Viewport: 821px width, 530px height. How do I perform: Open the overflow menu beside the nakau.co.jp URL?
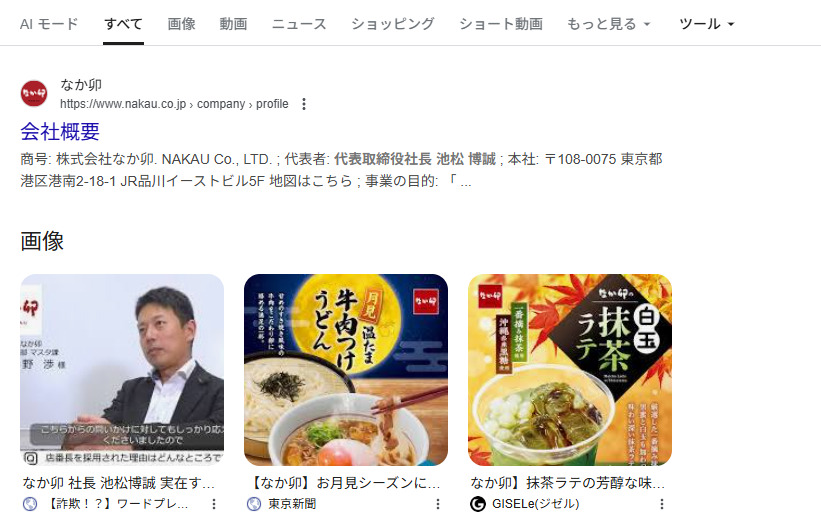(x=304, y=104)
